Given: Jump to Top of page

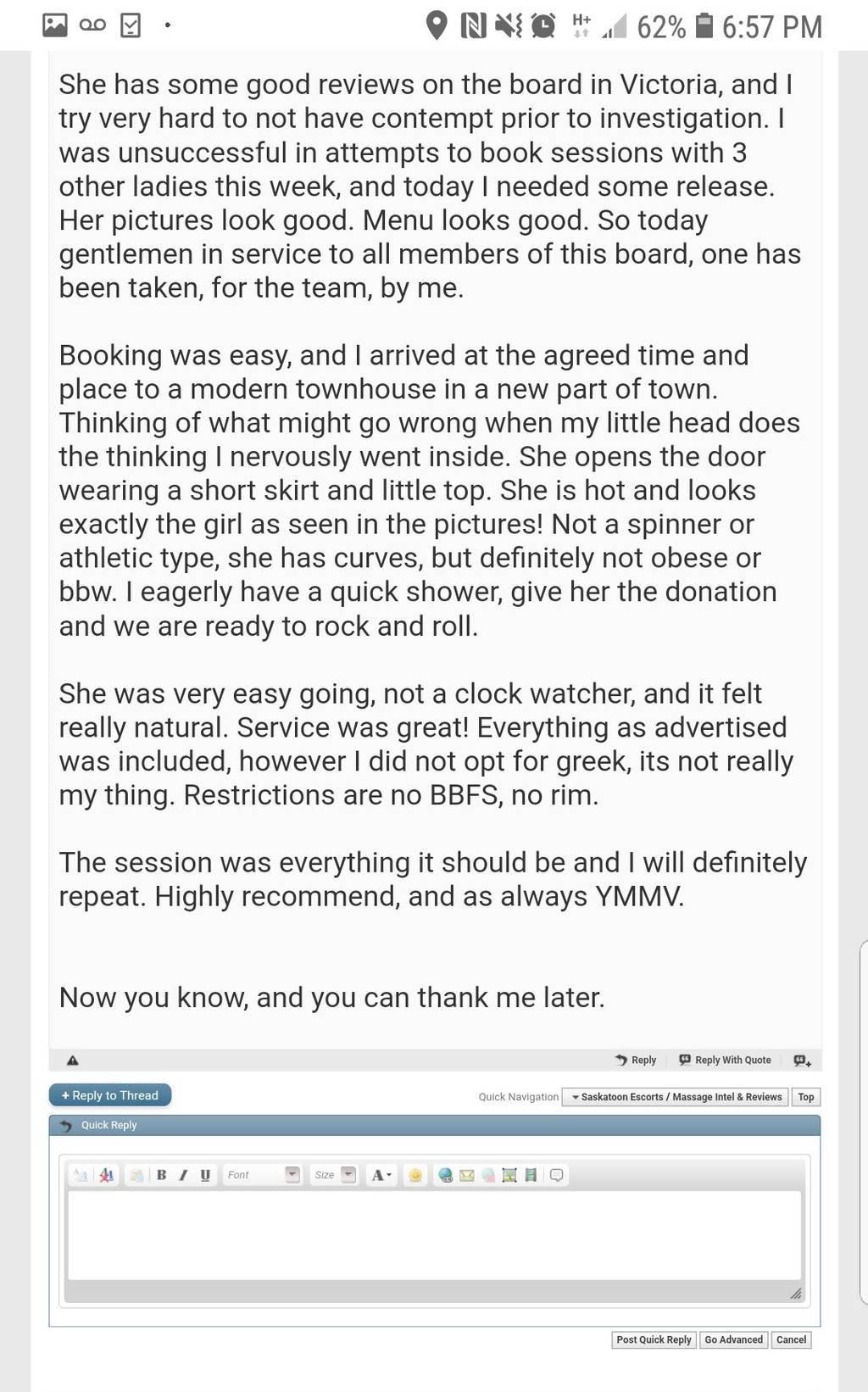Looking at the screenshot, I should tap(806, 1097).
